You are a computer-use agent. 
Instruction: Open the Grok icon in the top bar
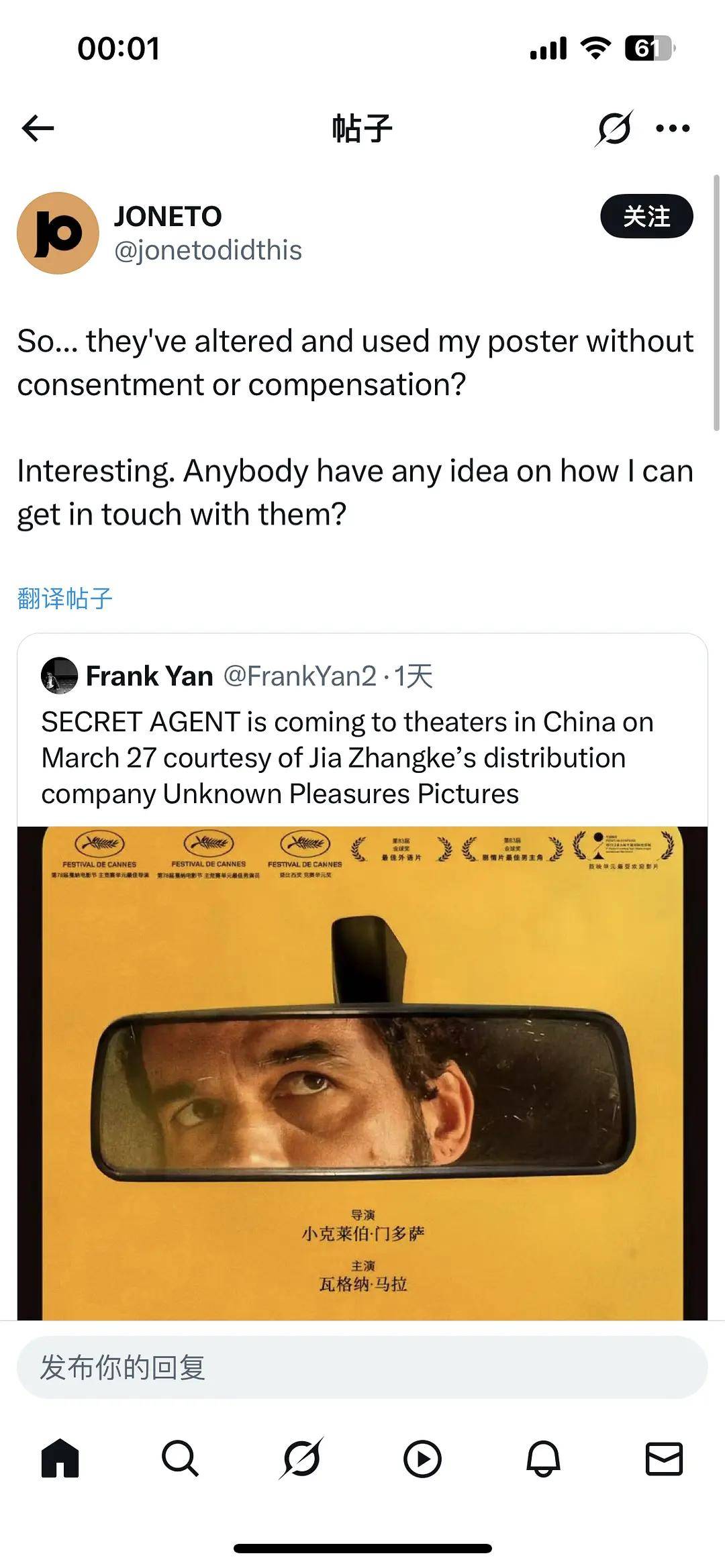point(614,128)
